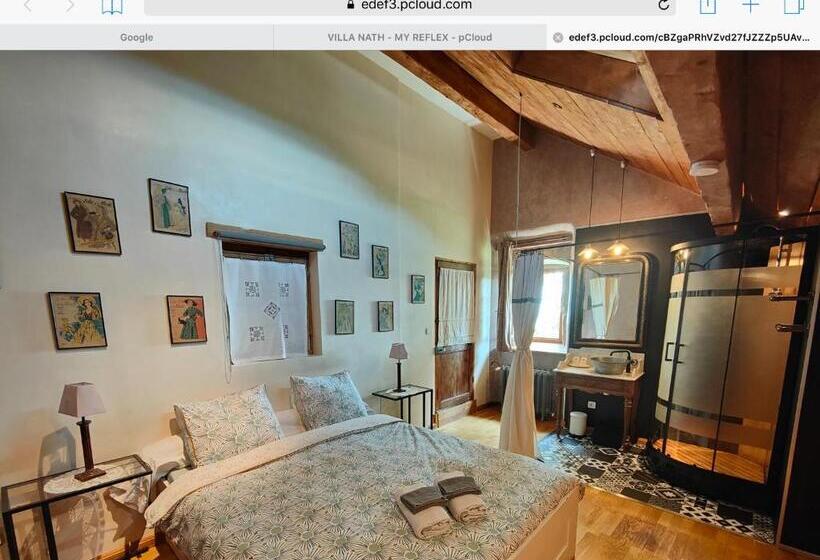Go forward to the next page
This screenshot has width=820, height=560.
tap(70, 6)
